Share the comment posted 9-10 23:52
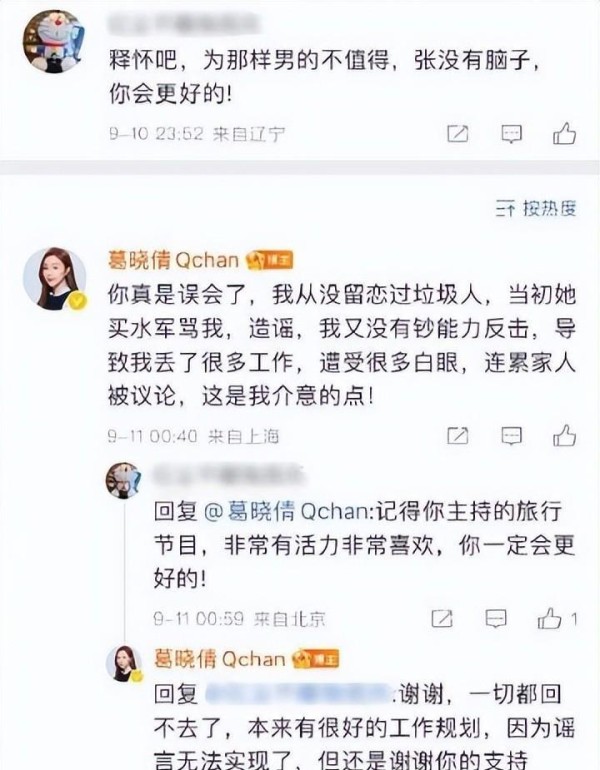600x770 pixels. pos(458,133)
